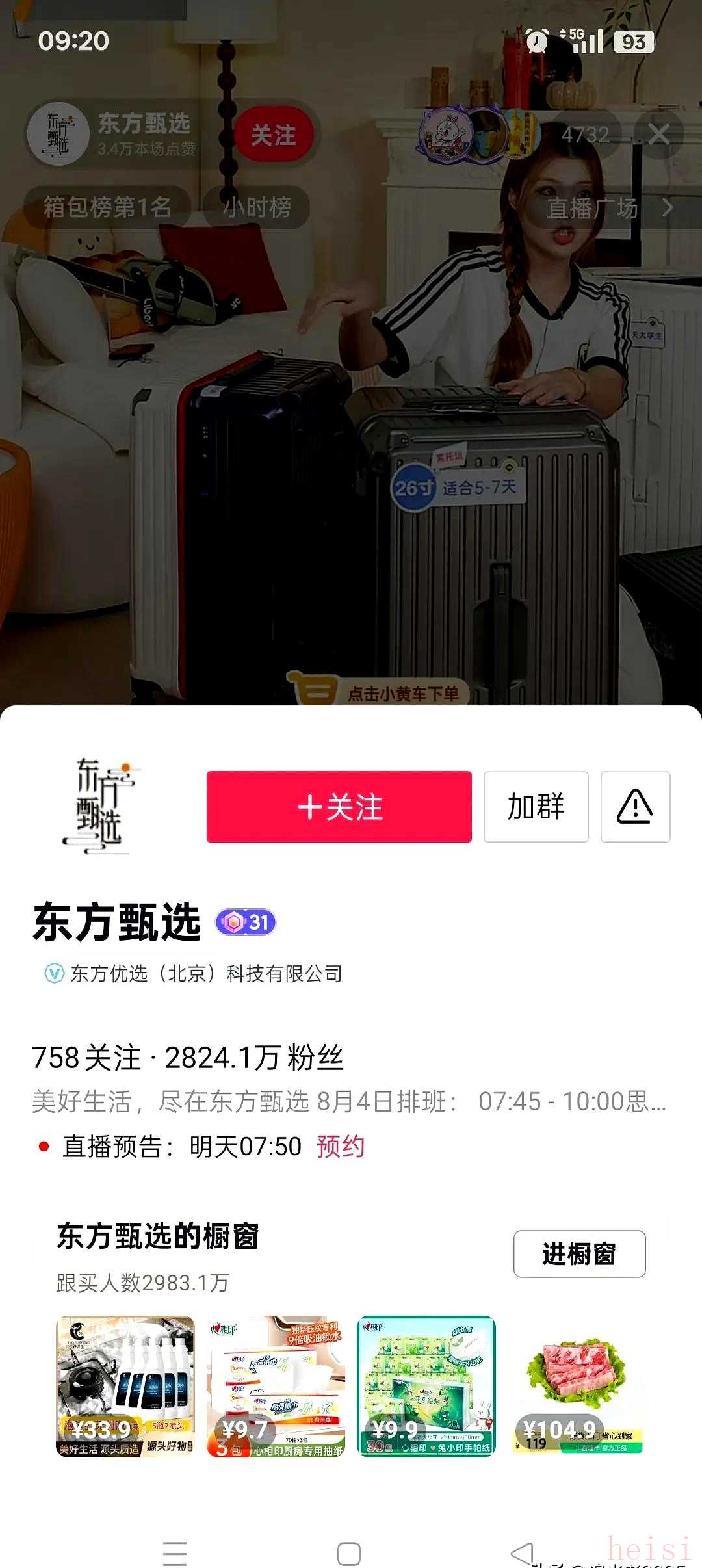Reserve tomorrow's livestream via 预约
Screen dimensions: 702x1568
click(340, 1147)
